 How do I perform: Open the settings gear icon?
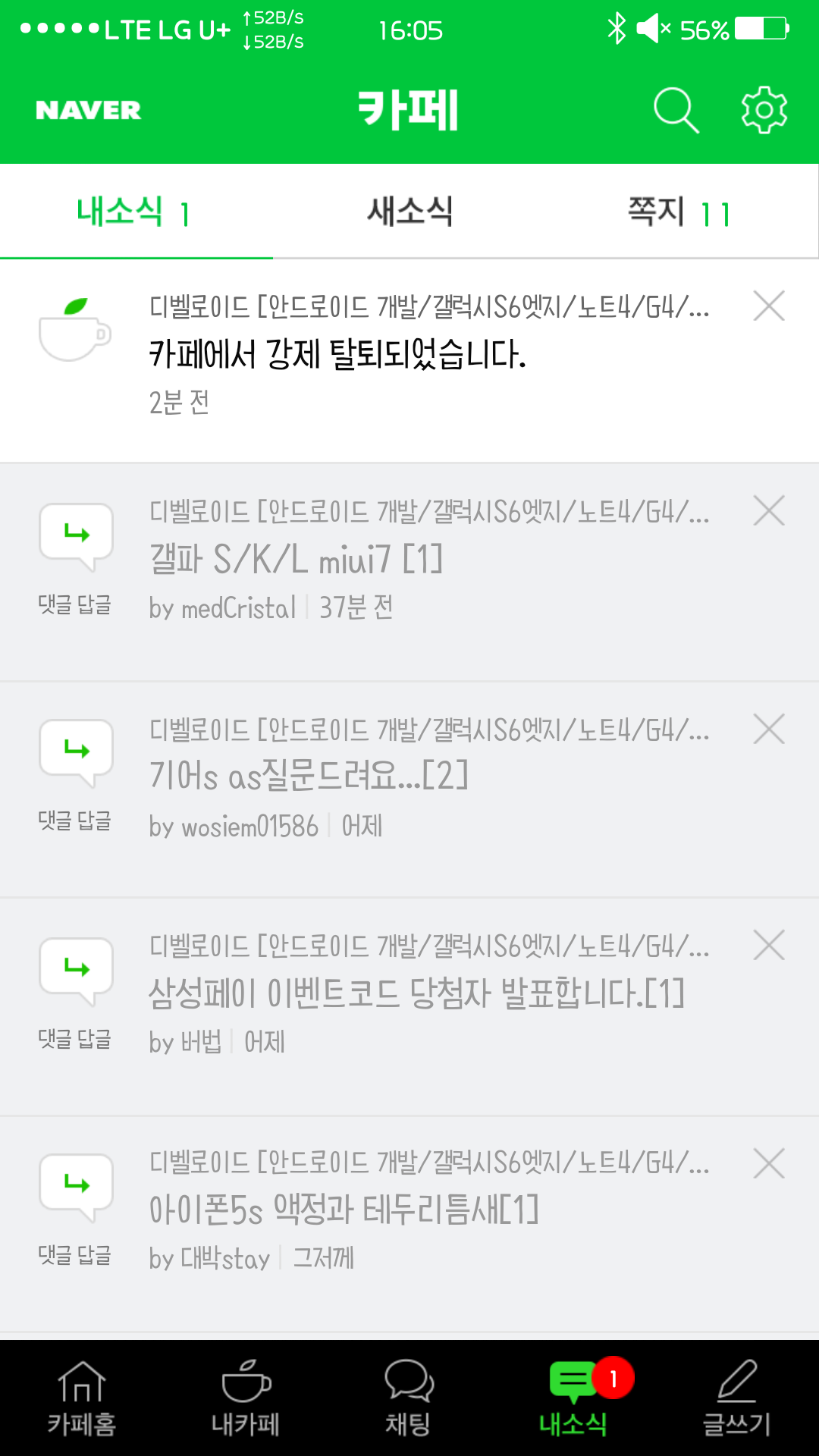click(x=764, y=111)
